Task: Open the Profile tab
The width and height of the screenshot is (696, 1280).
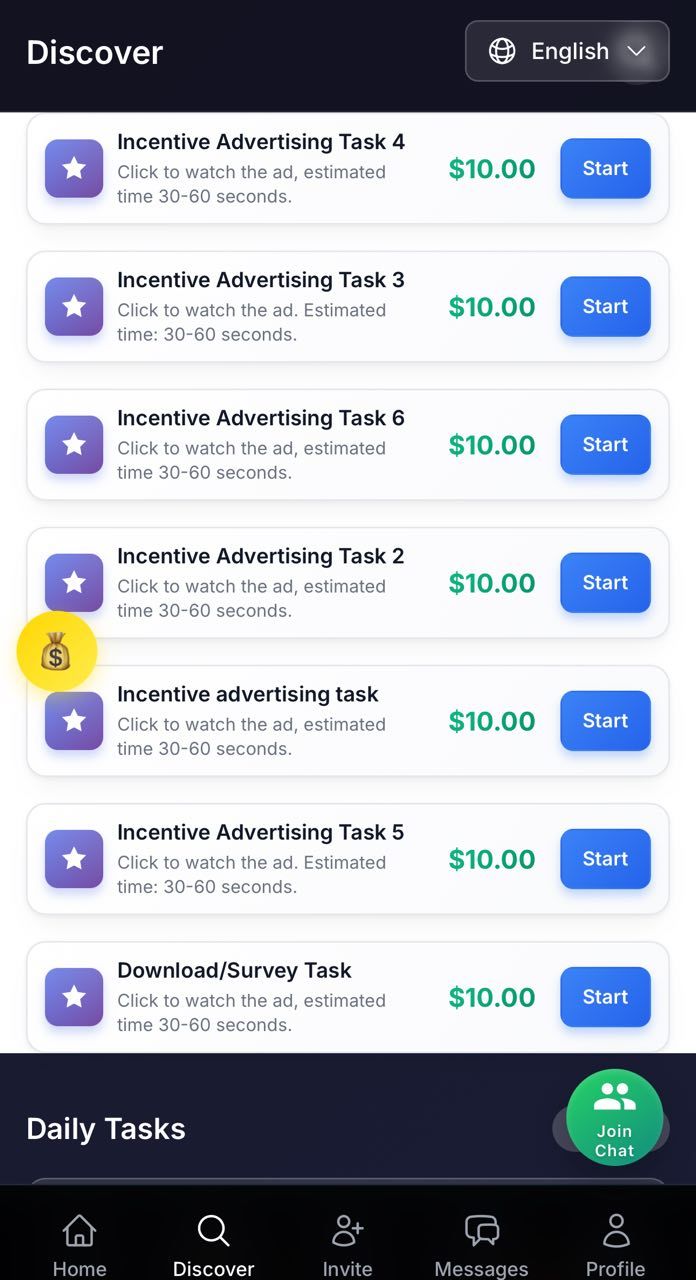Action: (x=615, y=1246)
